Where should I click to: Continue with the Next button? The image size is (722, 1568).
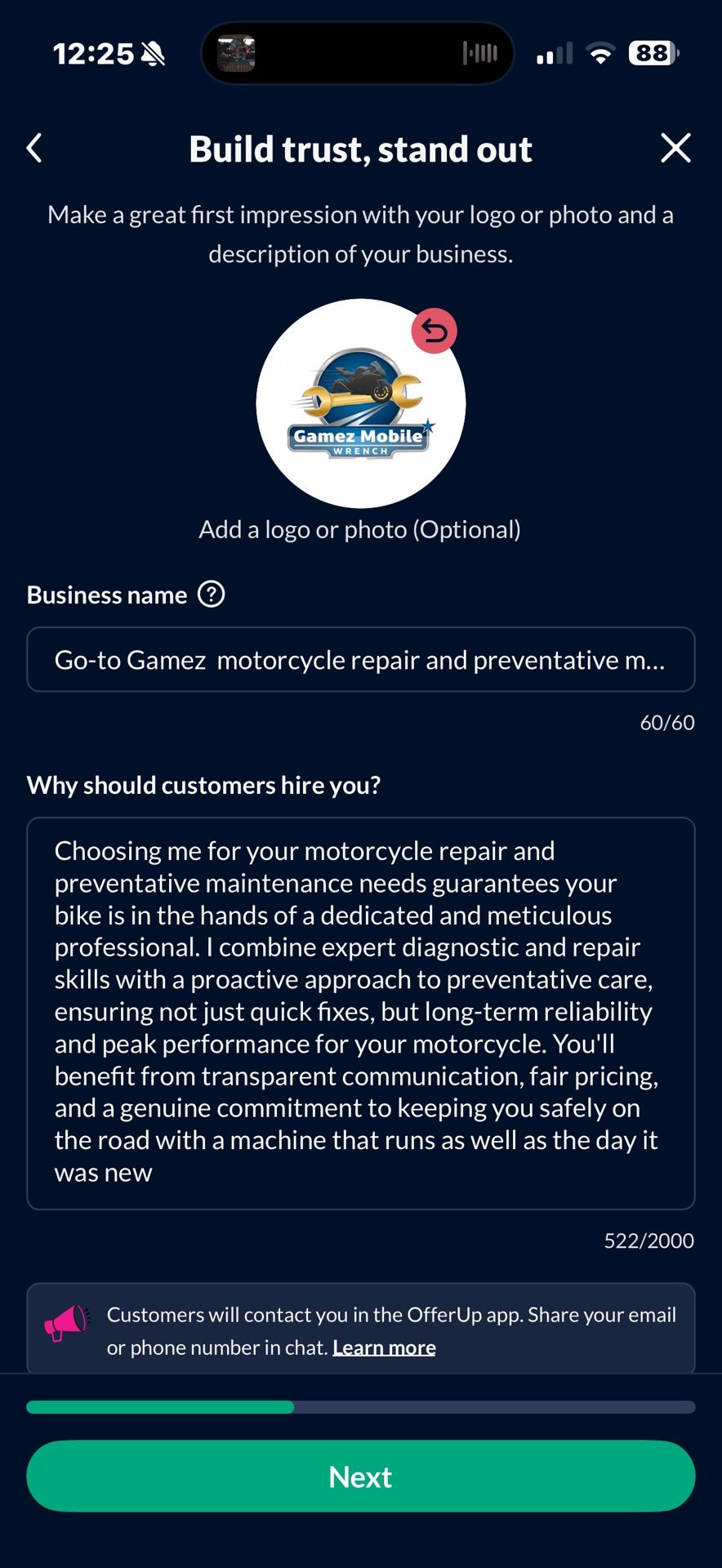pos(360,1477)
